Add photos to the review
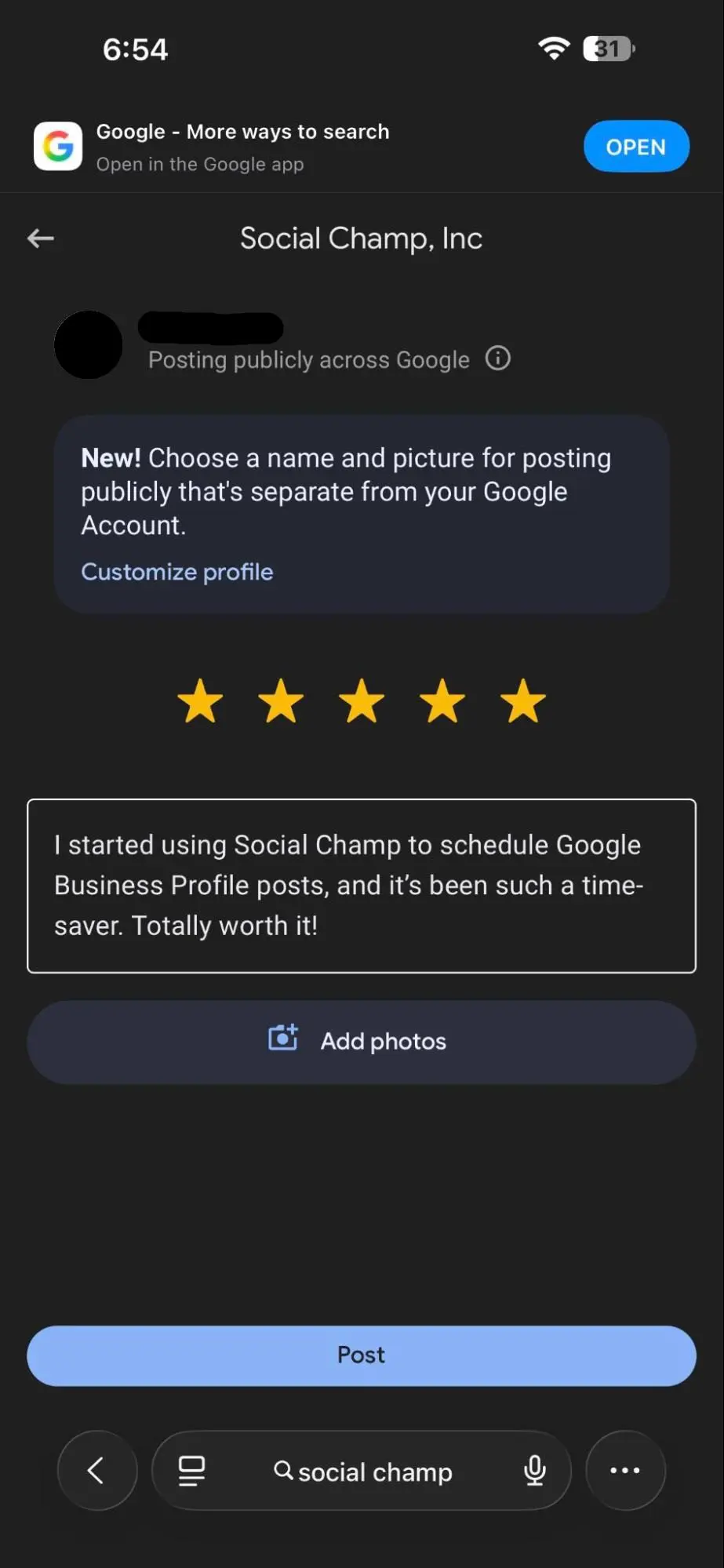Screen dimensions: 724x1568 [x=361, y=1042]
